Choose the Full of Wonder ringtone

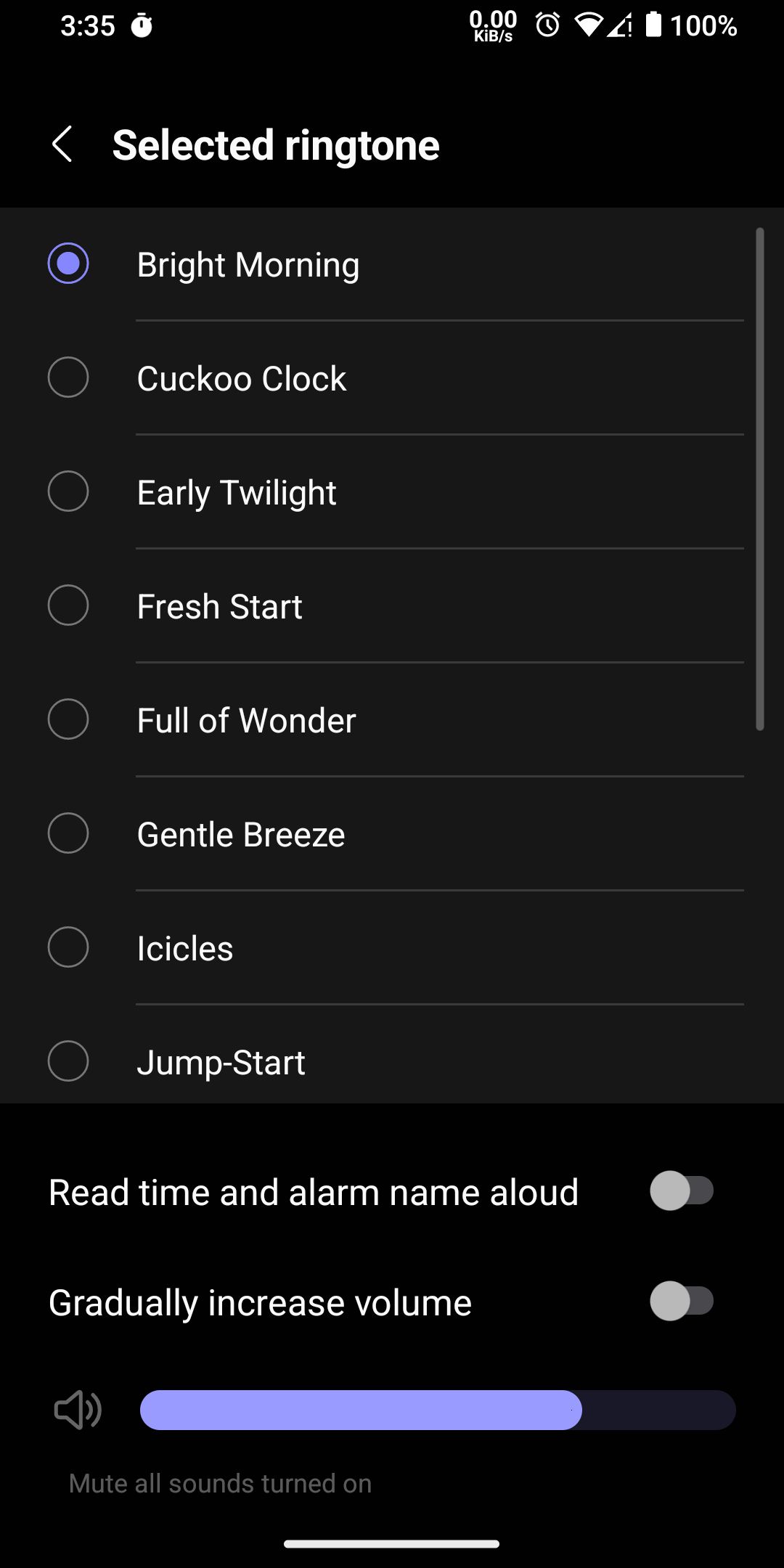[x=68, y=719]
